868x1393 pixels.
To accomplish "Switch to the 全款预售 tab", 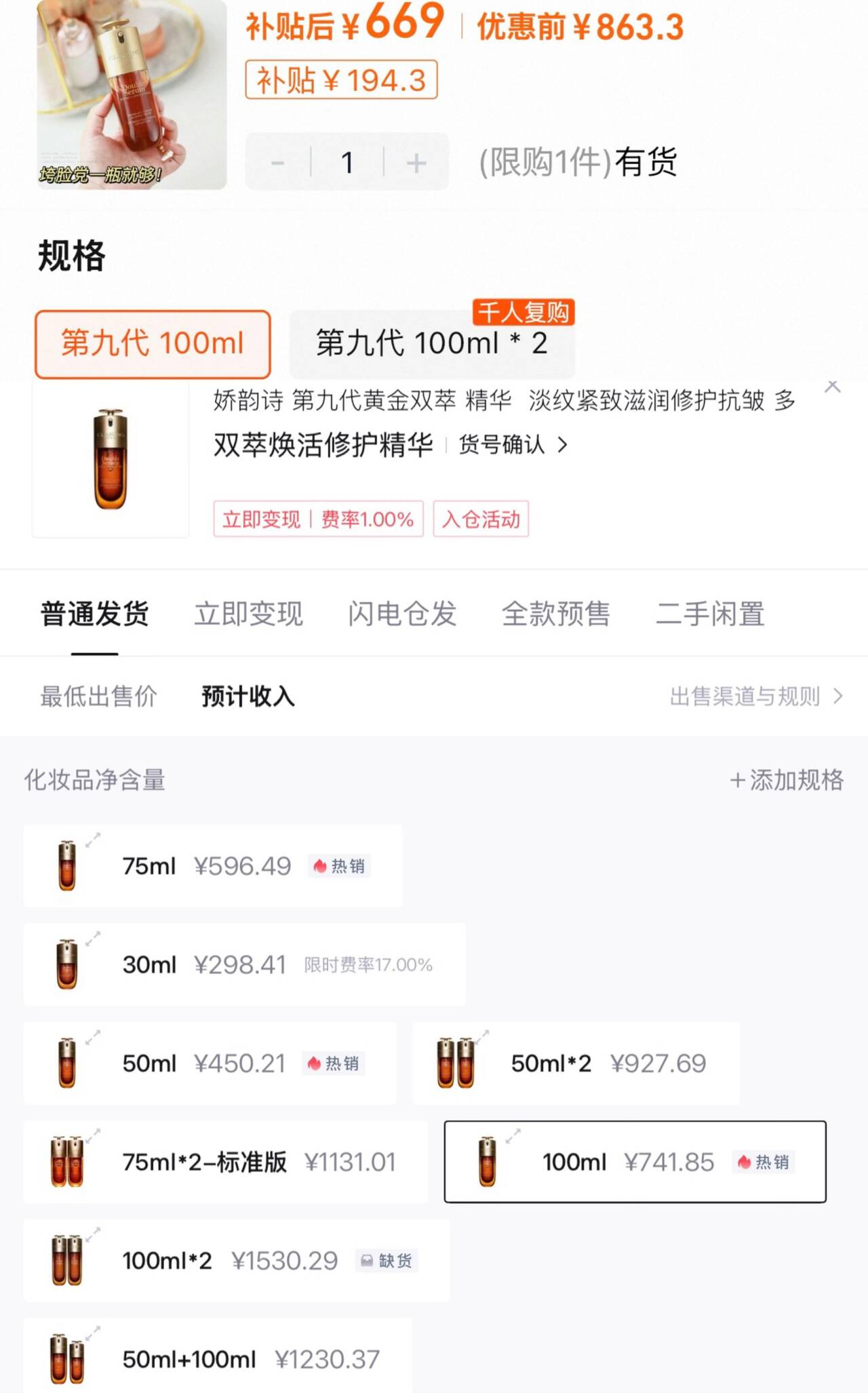I will point(555,614).
